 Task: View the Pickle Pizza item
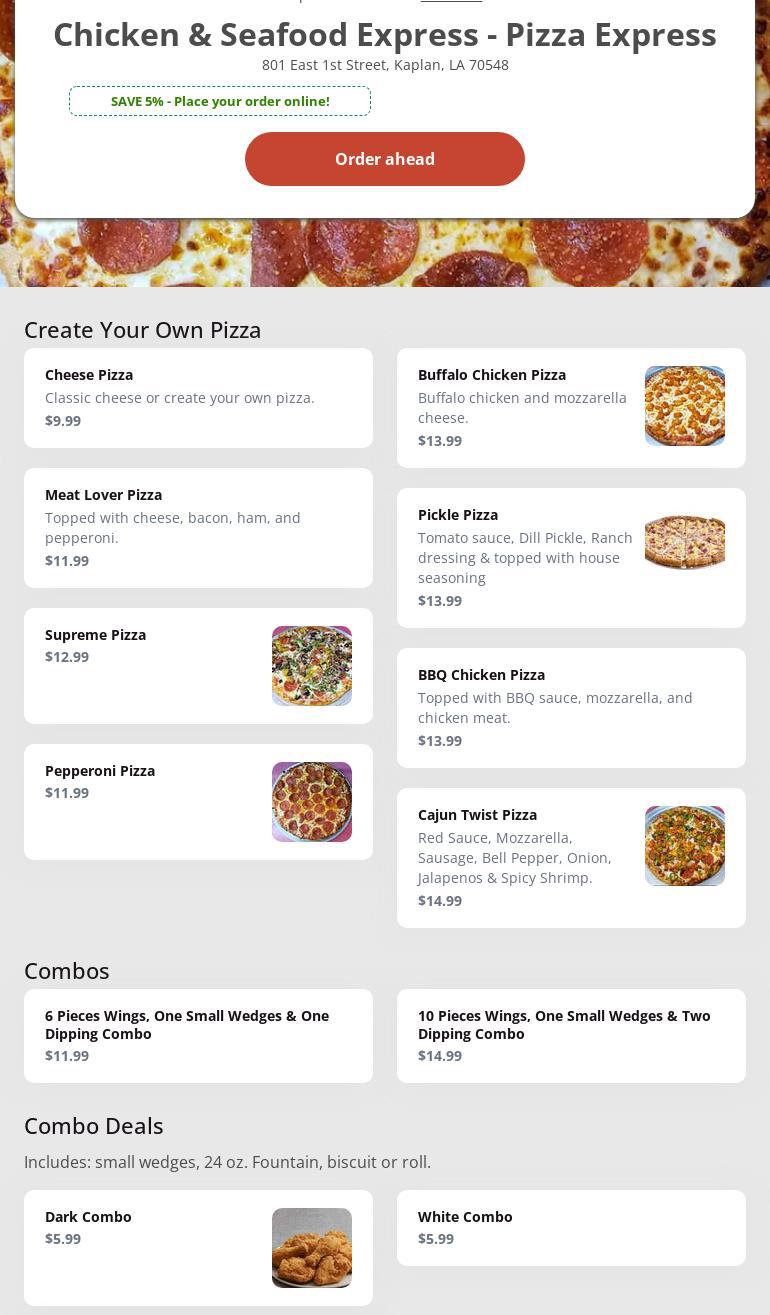(x=571, y=558)
